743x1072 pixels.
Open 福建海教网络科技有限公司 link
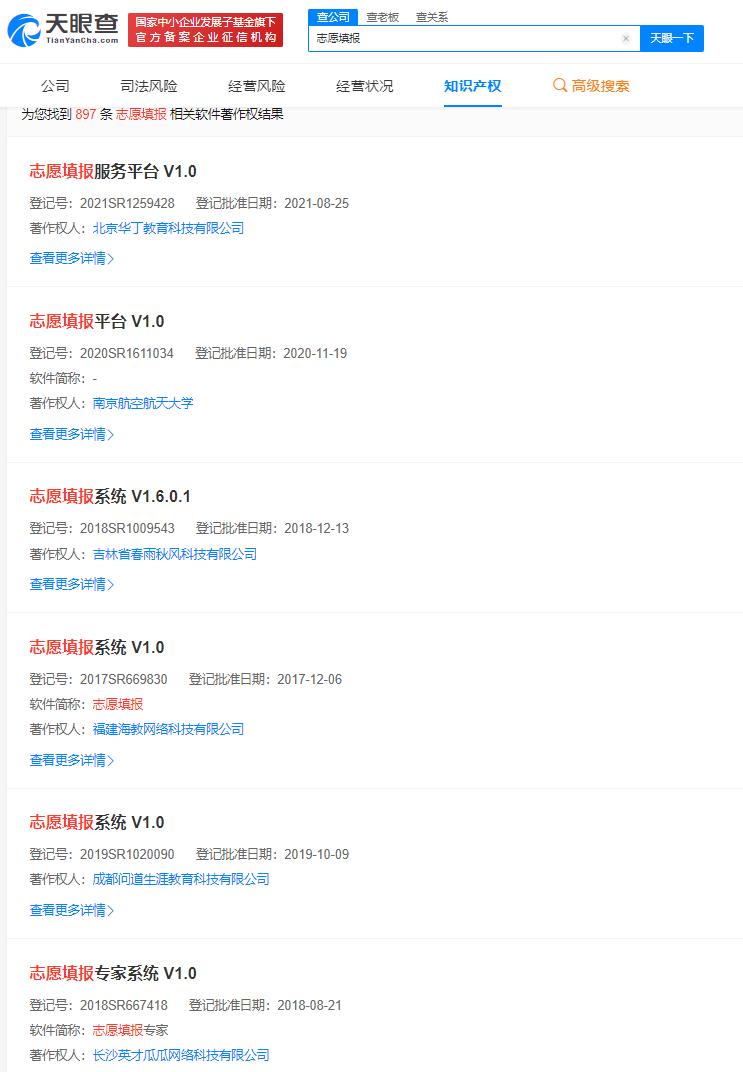pos(168,729)
